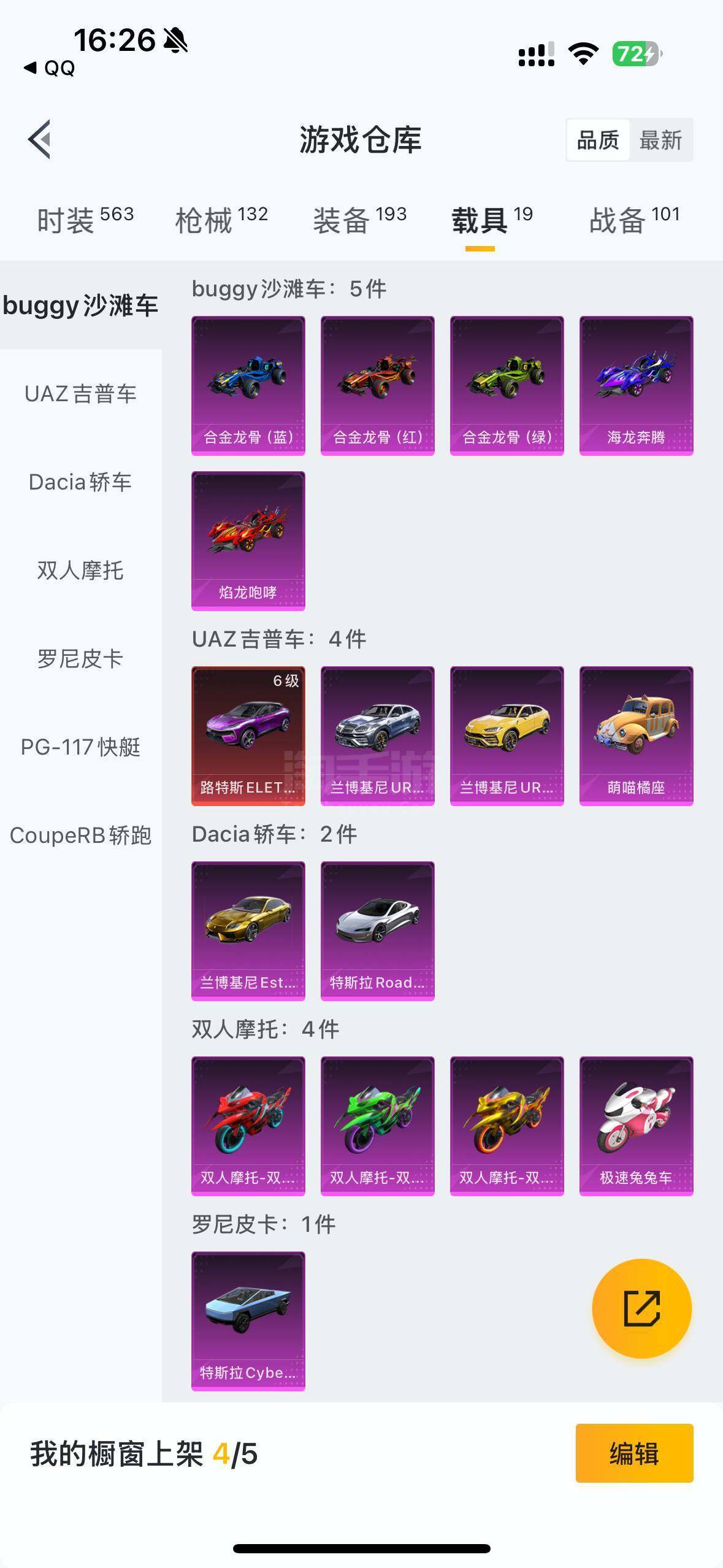Screen dimensions: 723x1568
Task: Select UAZ吉普车 in the sidebar
Action: tap(81, 394)
